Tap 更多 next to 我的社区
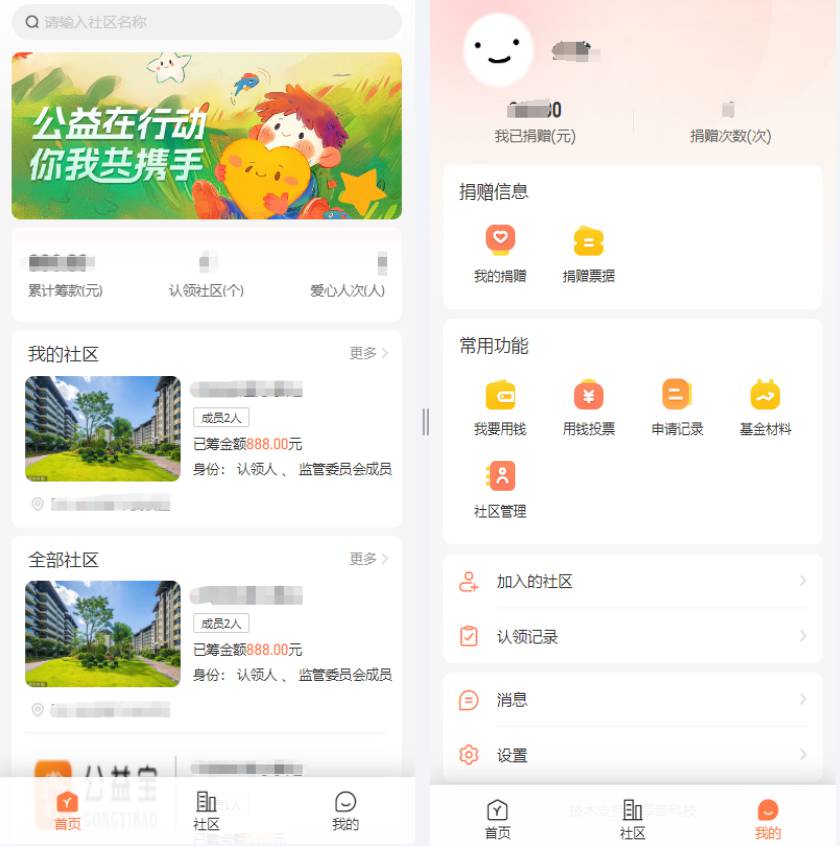Image resolution: width=840 pixels, height=846 pixels. [x=369, y=353]
